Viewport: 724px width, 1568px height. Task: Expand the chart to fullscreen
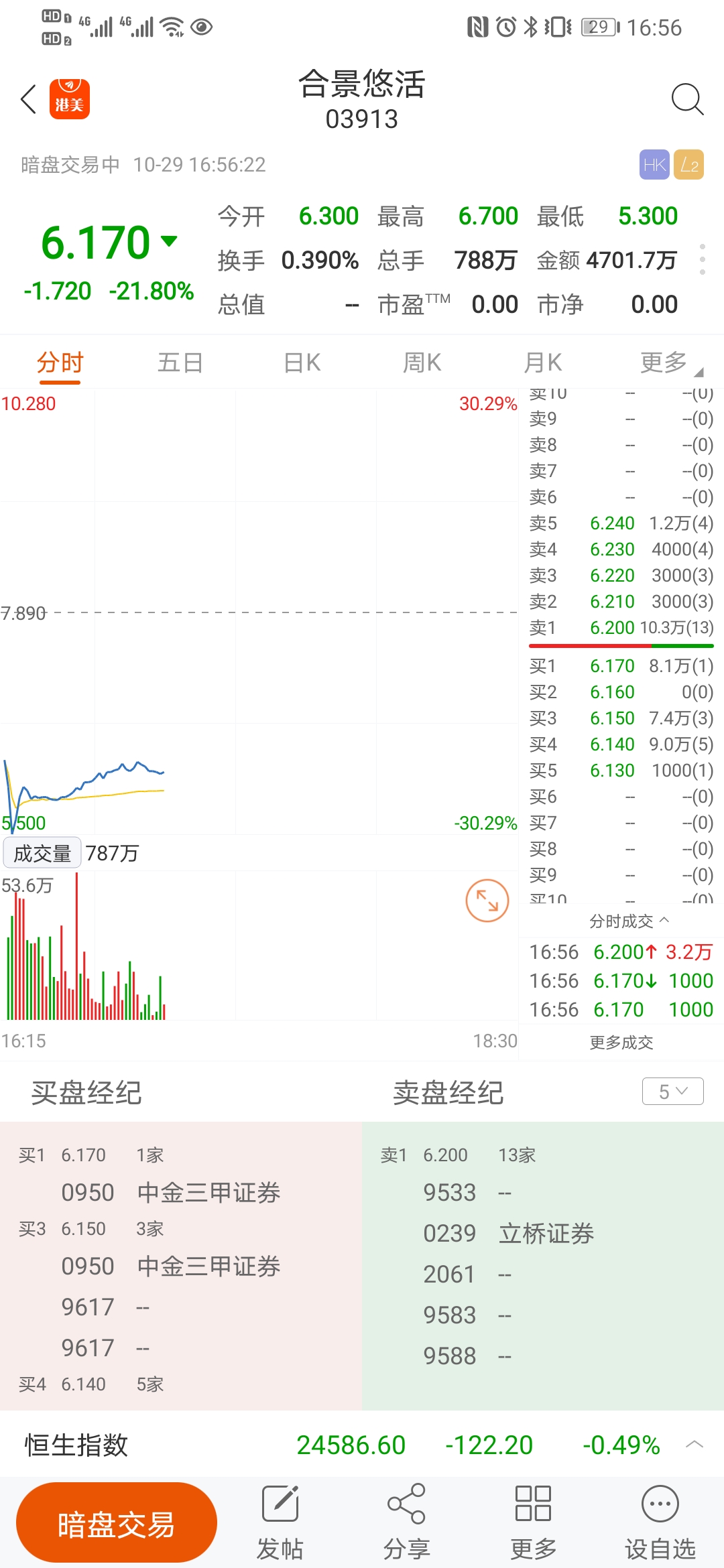[487, 901]
